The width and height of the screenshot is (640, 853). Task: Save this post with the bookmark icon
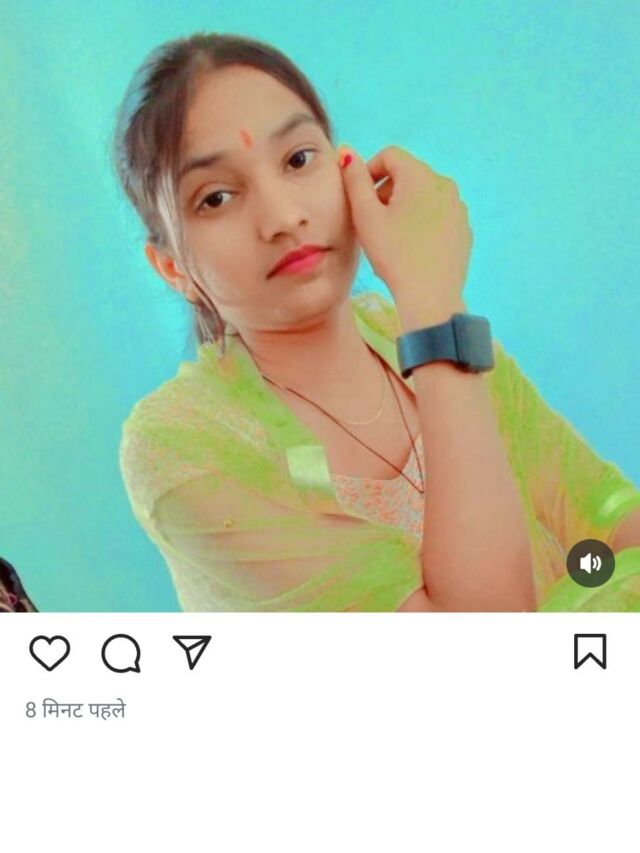pyautogui.click(x=590, y=651)
